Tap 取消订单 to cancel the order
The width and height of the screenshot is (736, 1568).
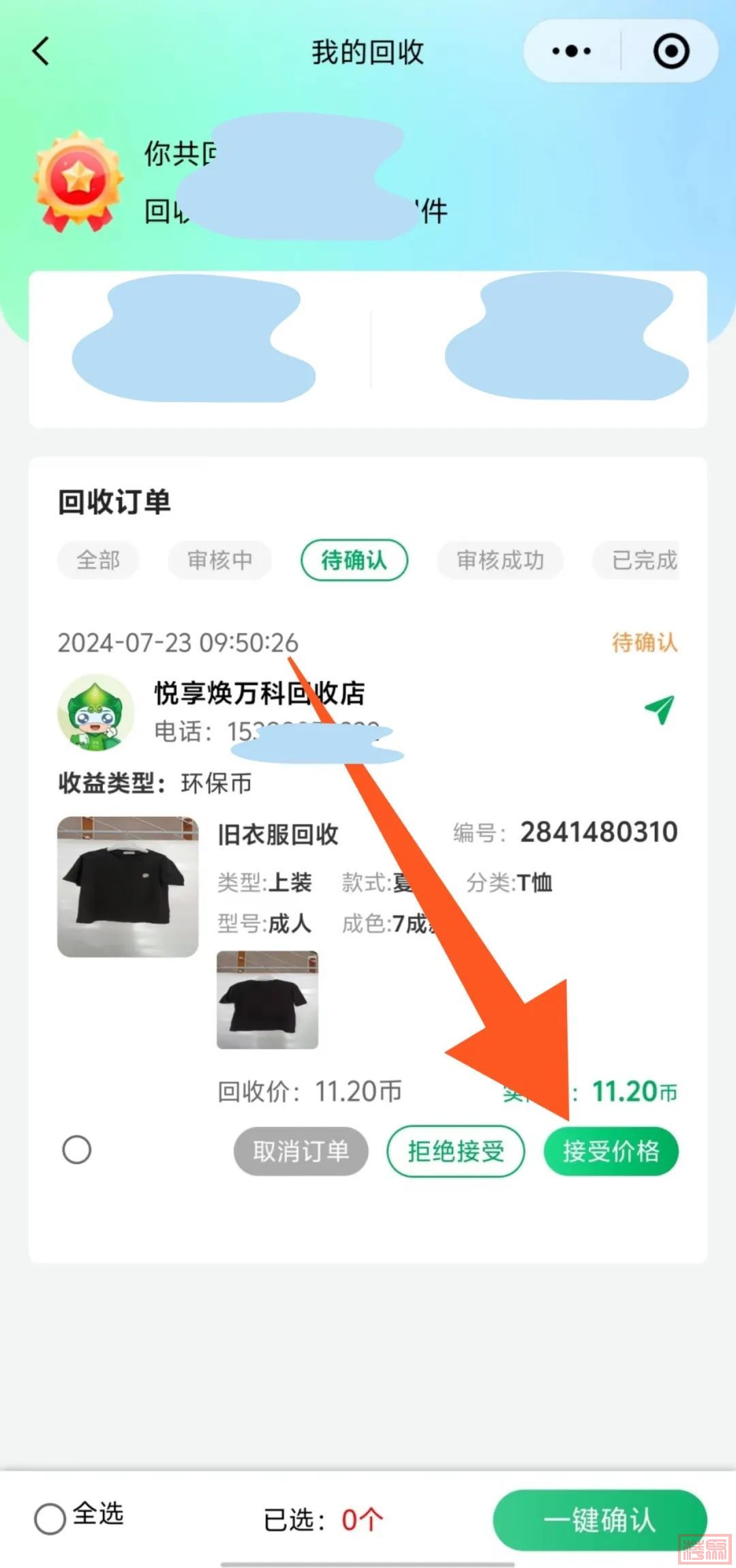point(301,1151)
